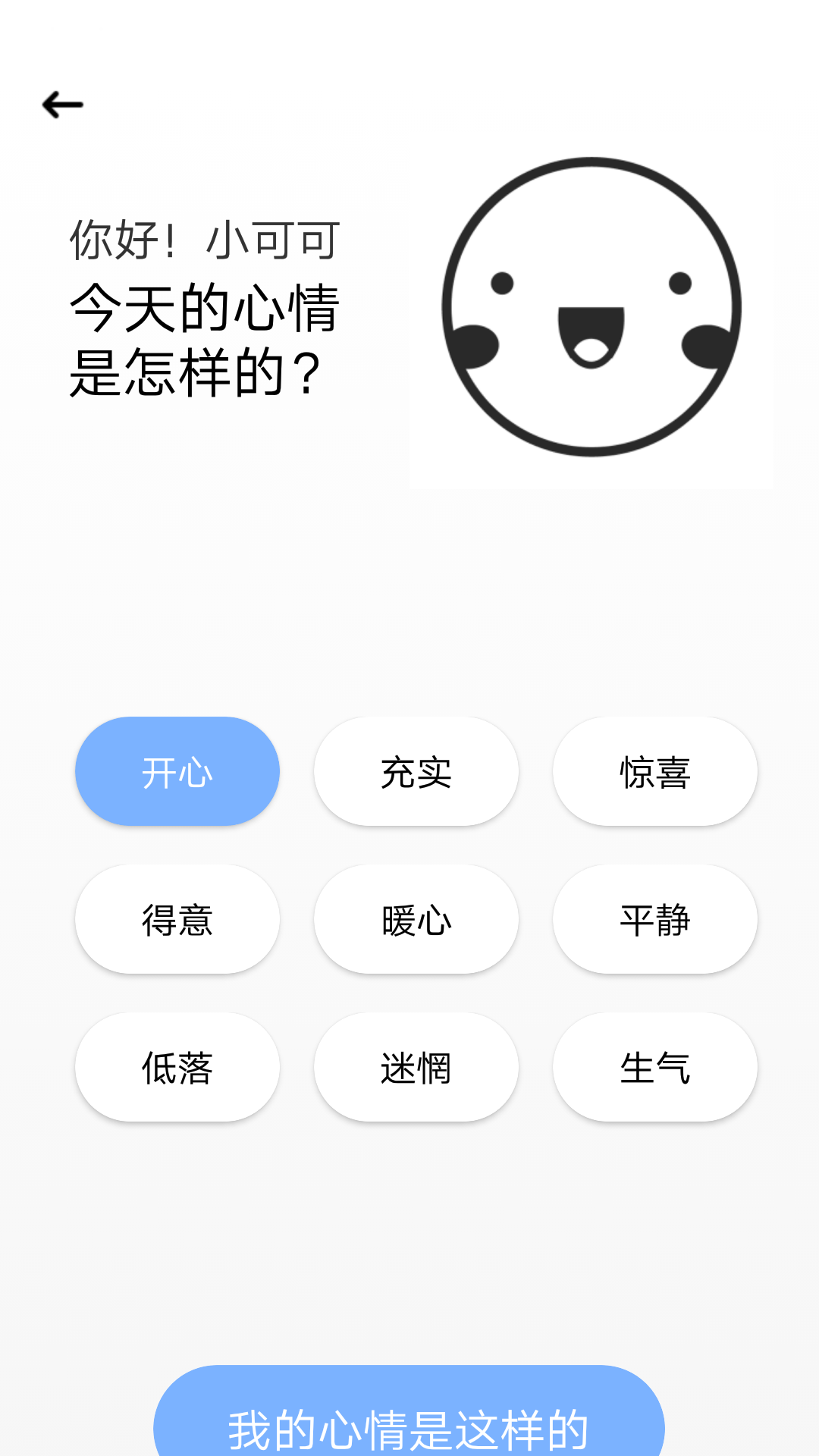Image resolution: width=819 pixels, height=1456 pixels.
Task: Select 暖心 as your mood
Action: 416,919
